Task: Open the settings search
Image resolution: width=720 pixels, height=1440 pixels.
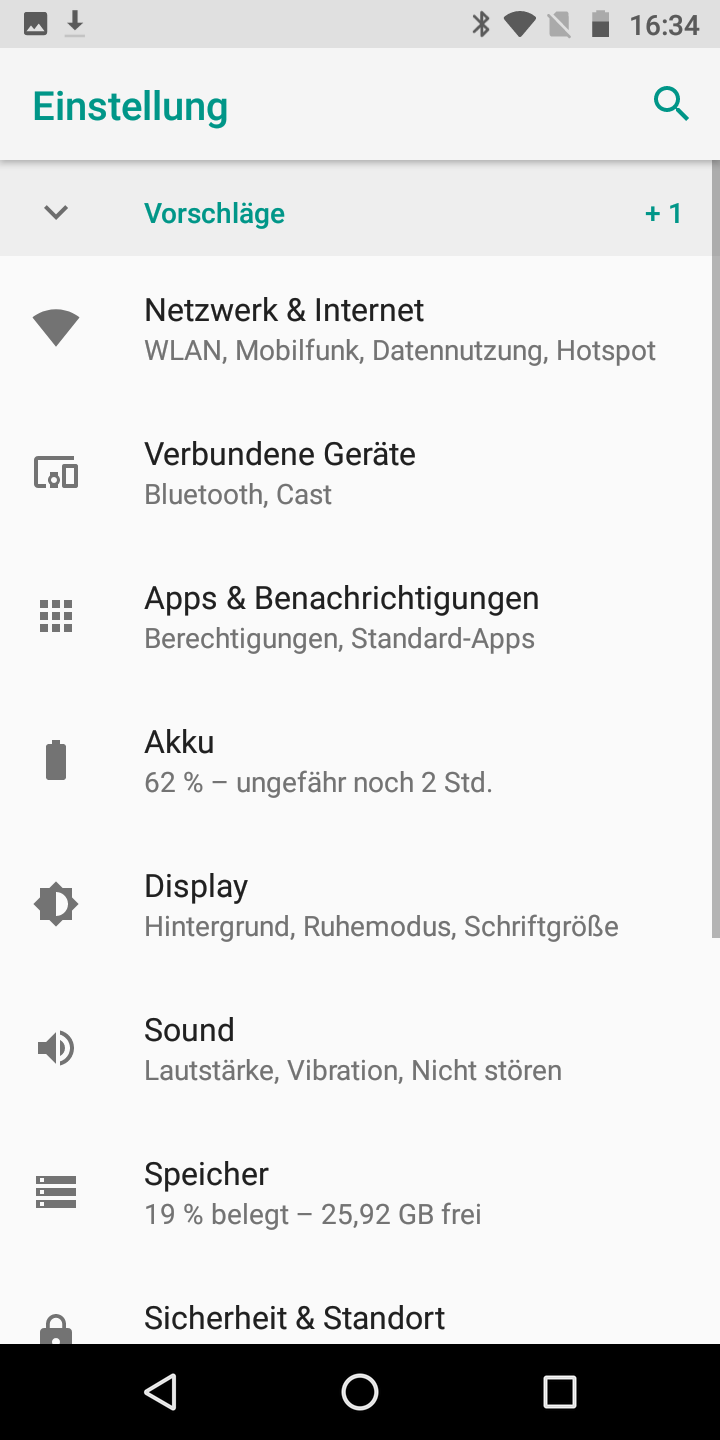Action: (671, 104)
